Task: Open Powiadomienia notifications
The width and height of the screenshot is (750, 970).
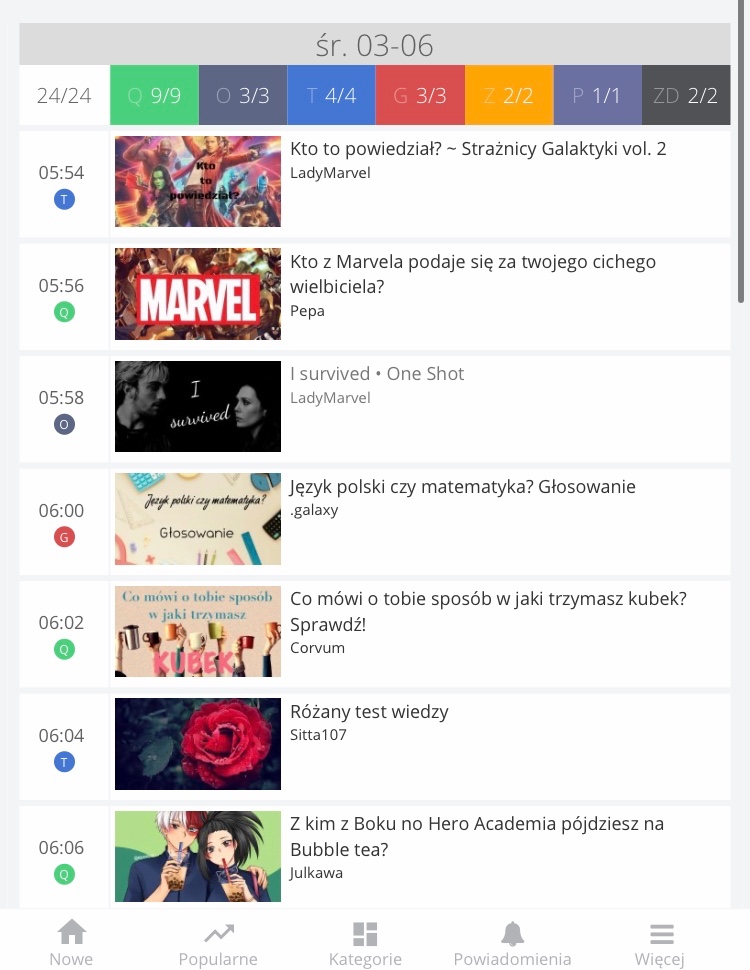Action: coord(512,943)
